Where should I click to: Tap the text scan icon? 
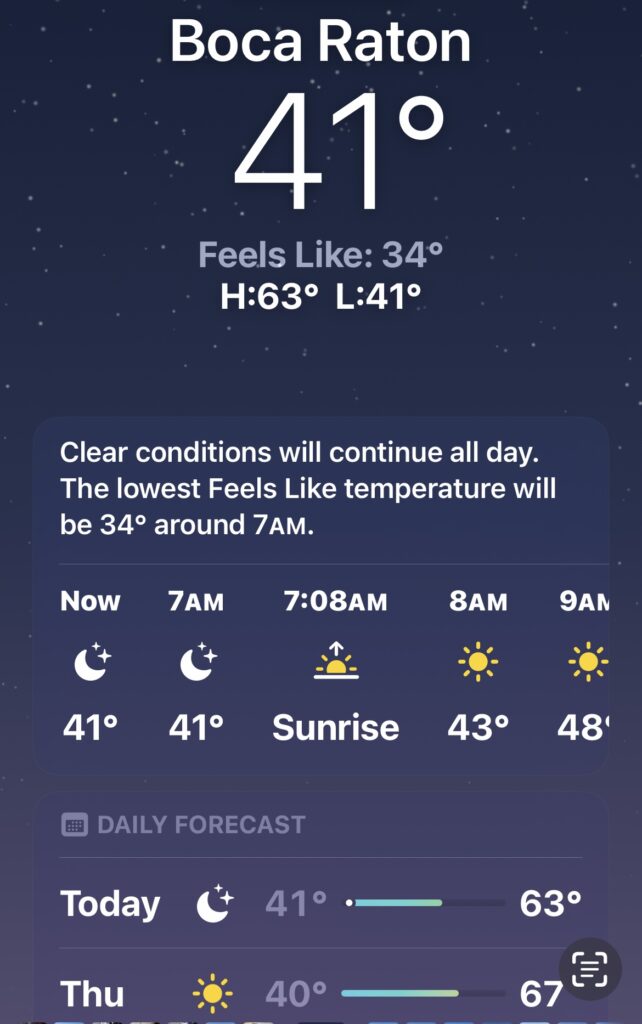(590, 968)
